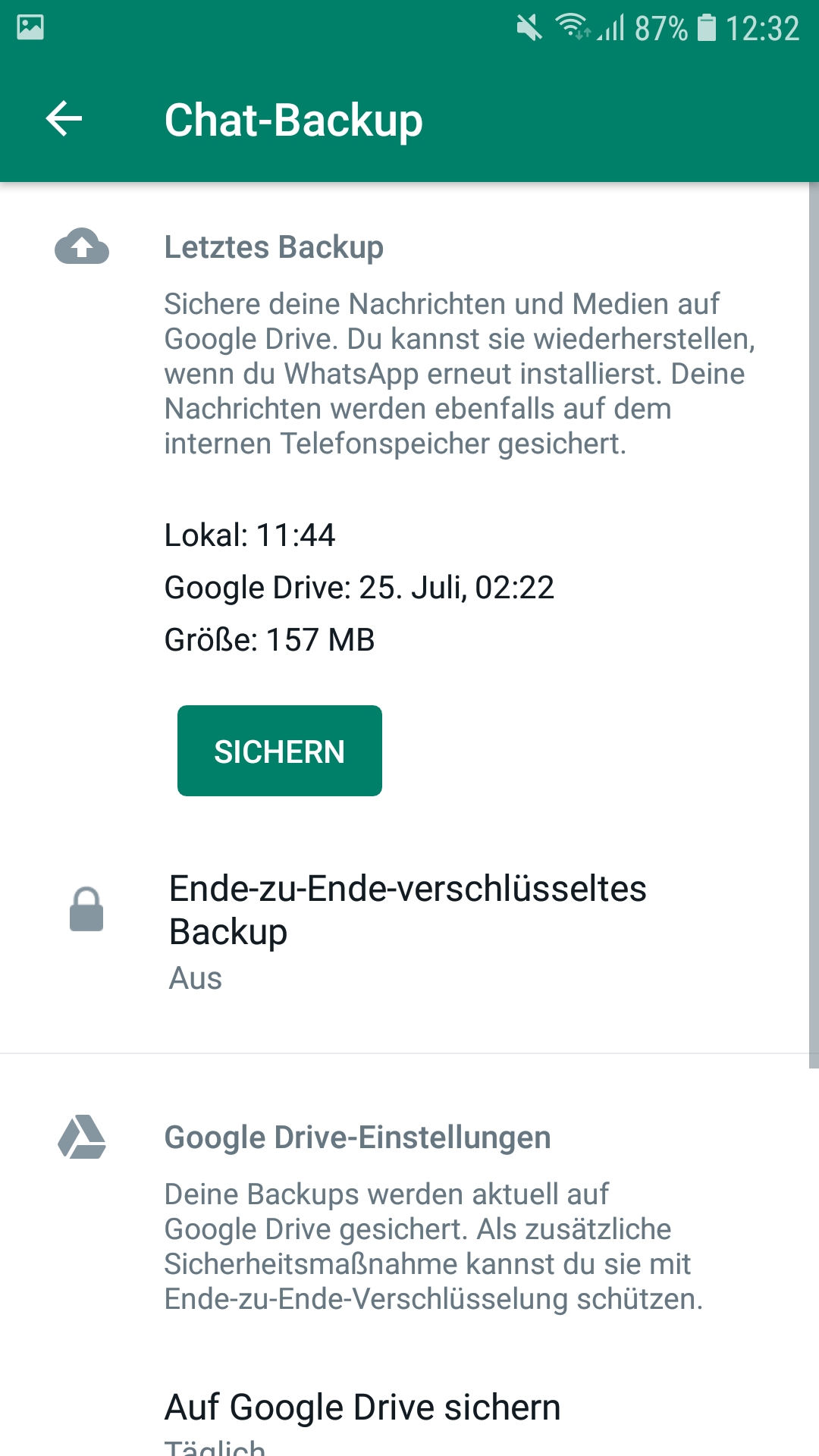Open Ende-zu-Ende-verschlüsseltes Backup settings
Image resolution: width=819 pixels, height=1456 pixels.
coord(408,931)
